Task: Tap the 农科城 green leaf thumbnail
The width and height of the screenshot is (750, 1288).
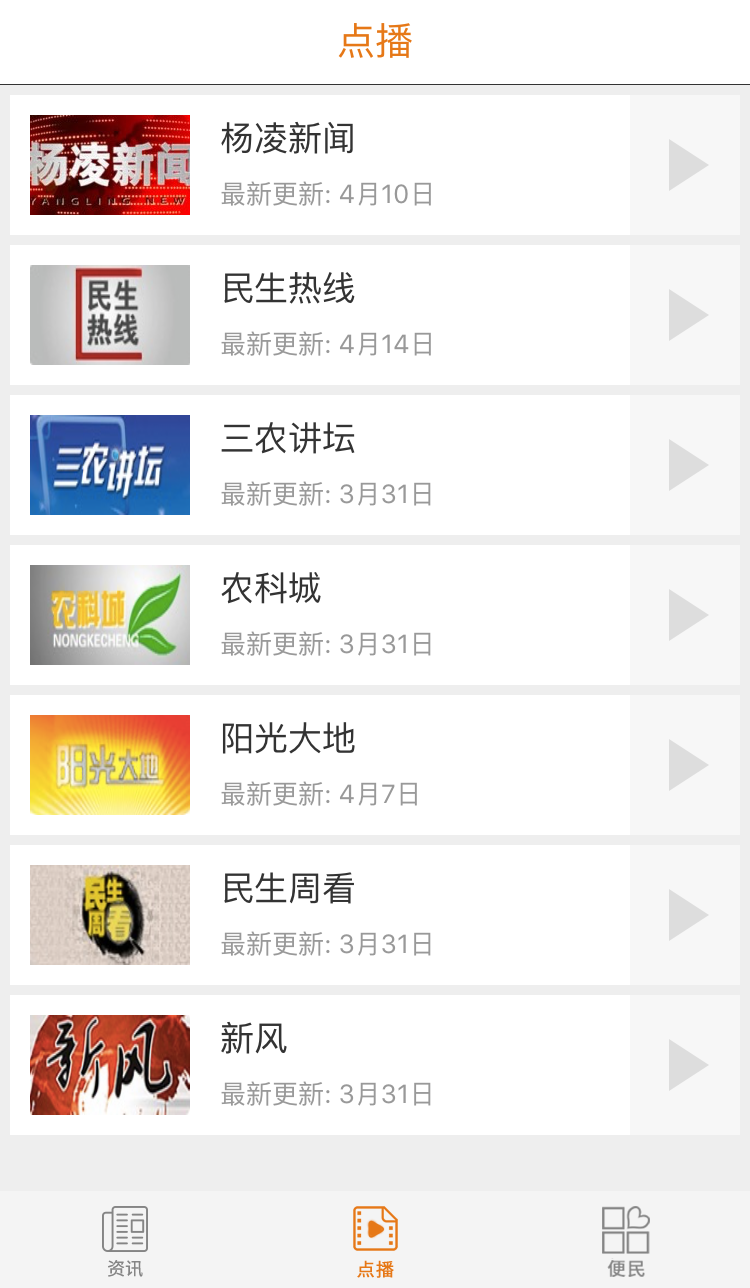Action: tap(109, 614)
